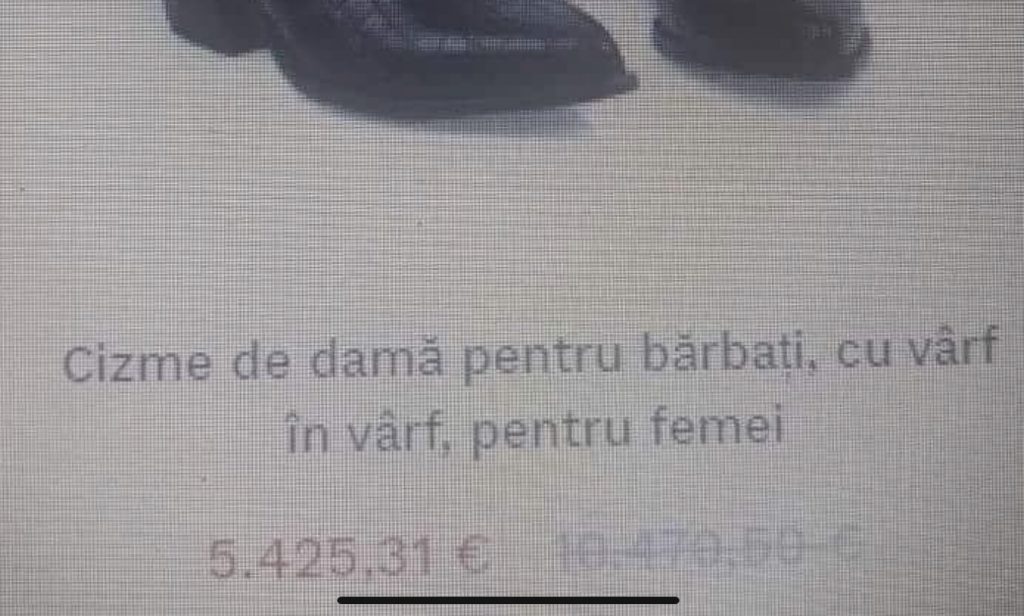Open the Cizme de damă pentru bărbați product
This screenshot has width=1024, height=616.
coord(531,397)
